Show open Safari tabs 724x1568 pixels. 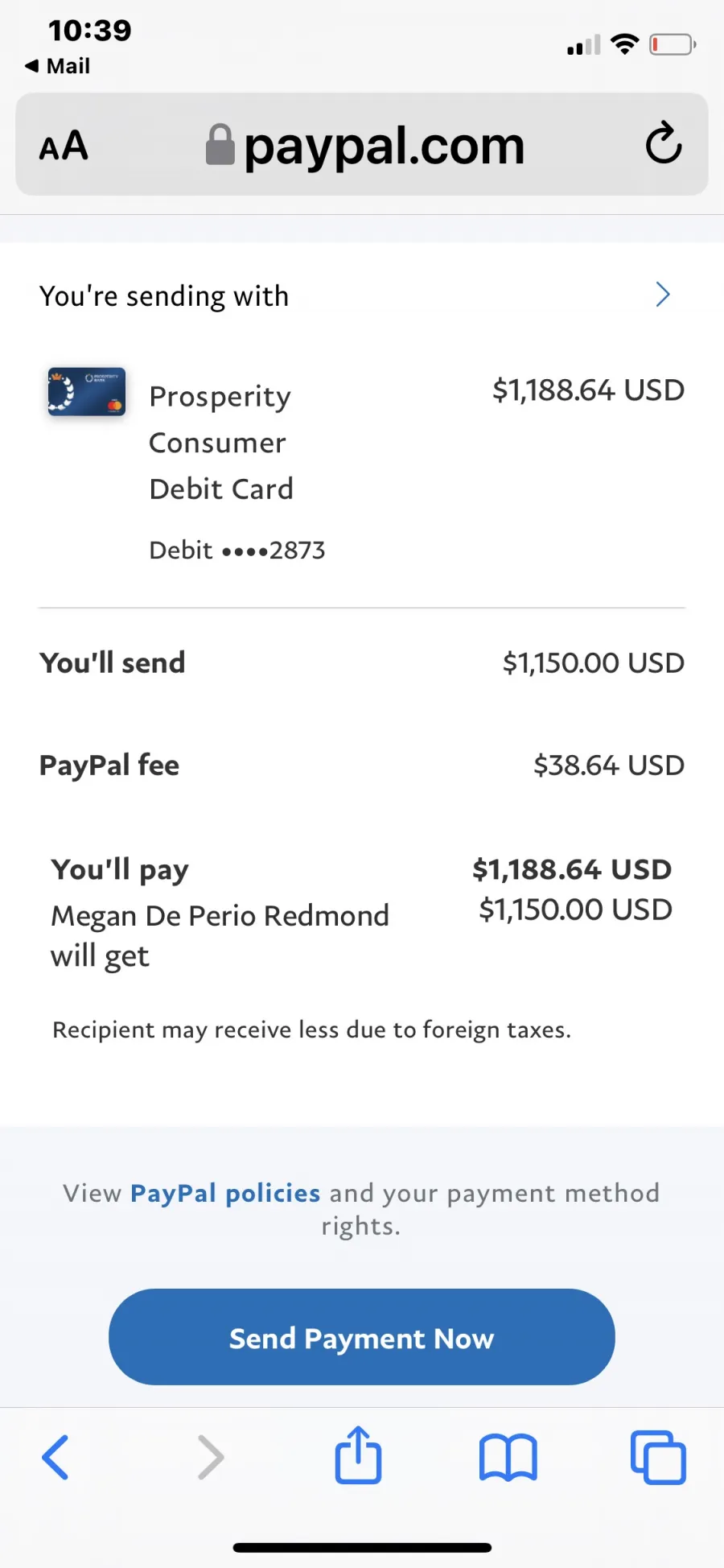pyautogui.click(x=658, y=1457)
